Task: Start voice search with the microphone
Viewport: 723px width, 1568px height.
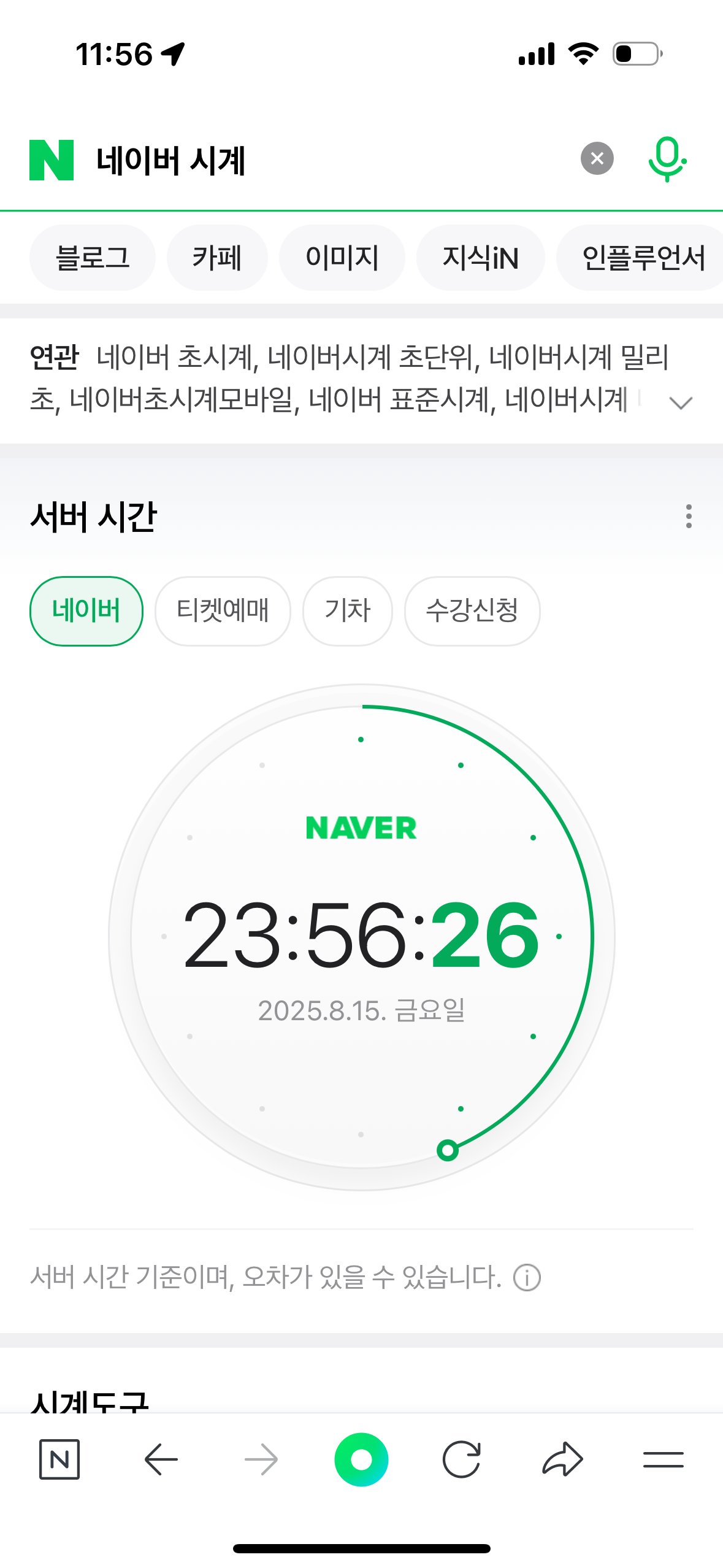Action: pyautogui.click(x=667, y=159)
